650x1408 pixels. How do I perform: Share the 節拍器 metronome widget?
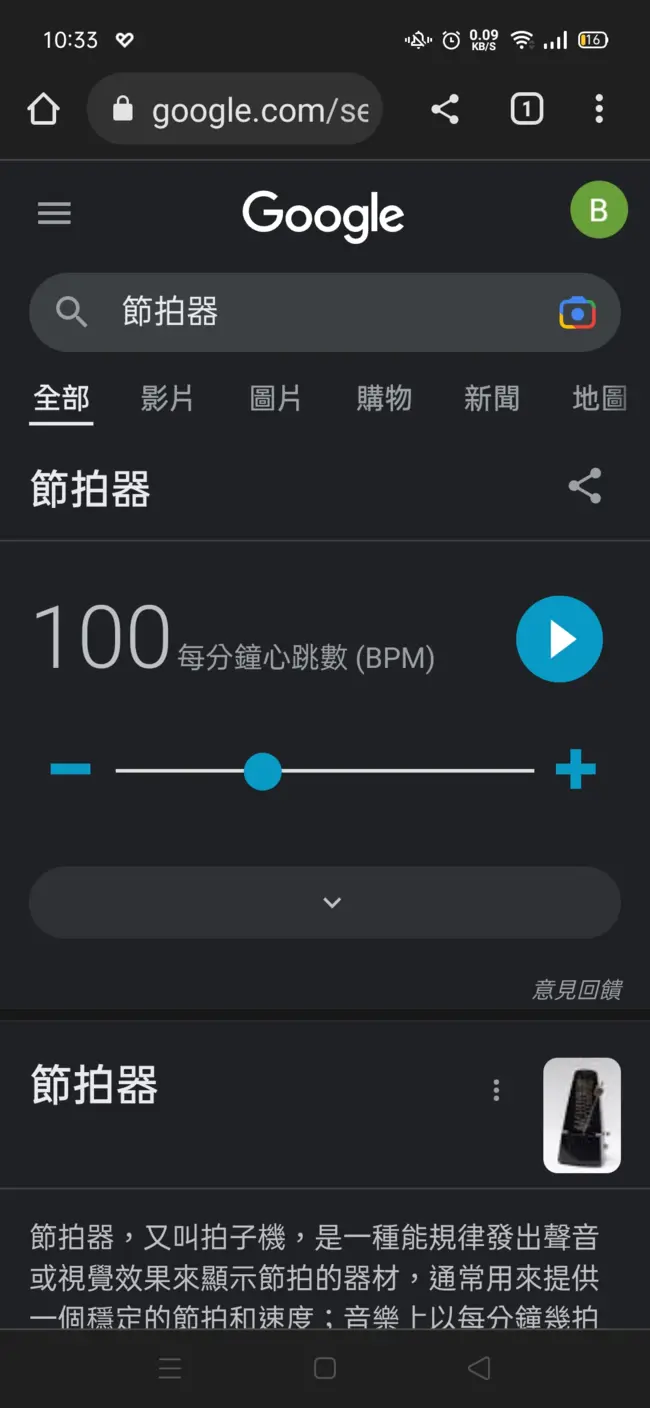585,486
